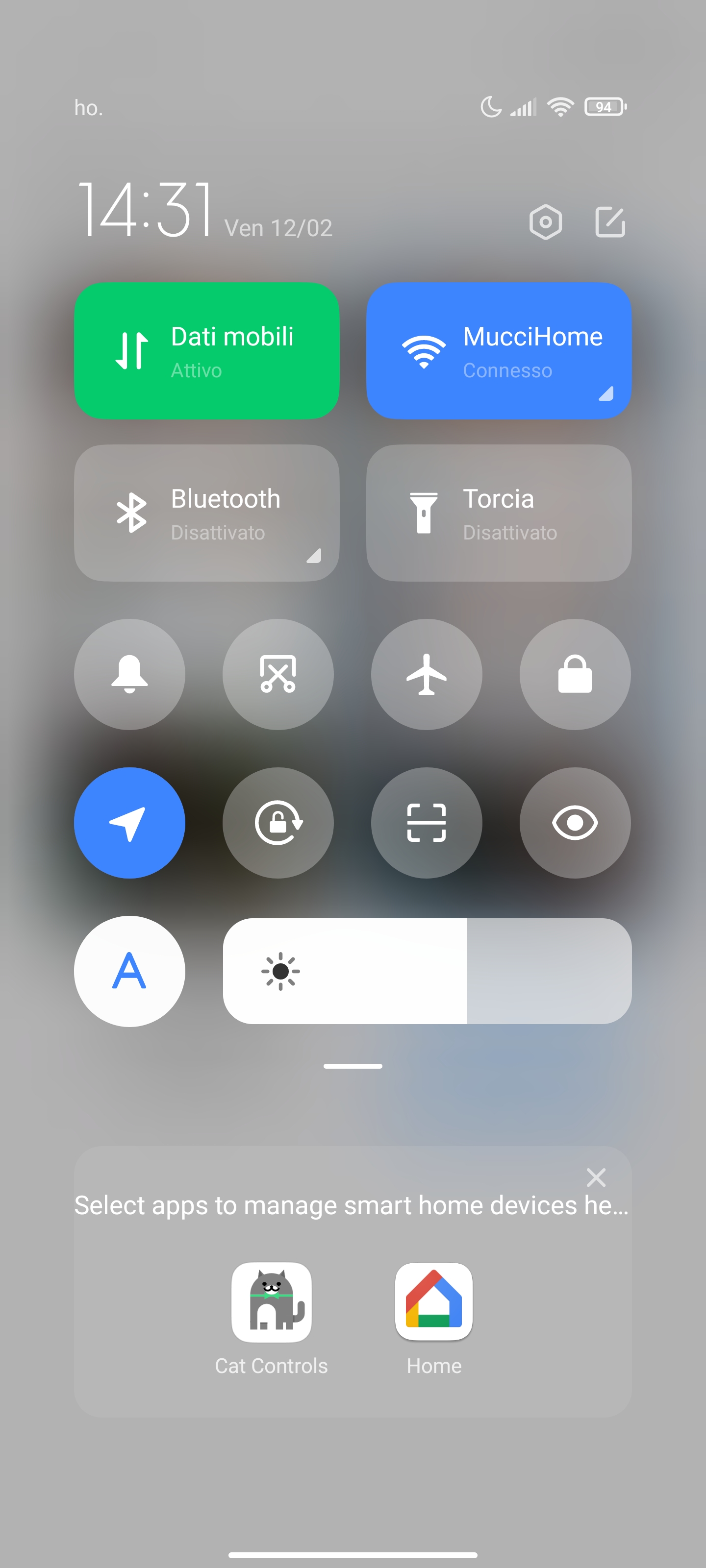
Task: Toggle the sound bell icon
Action: pos(130,674)
